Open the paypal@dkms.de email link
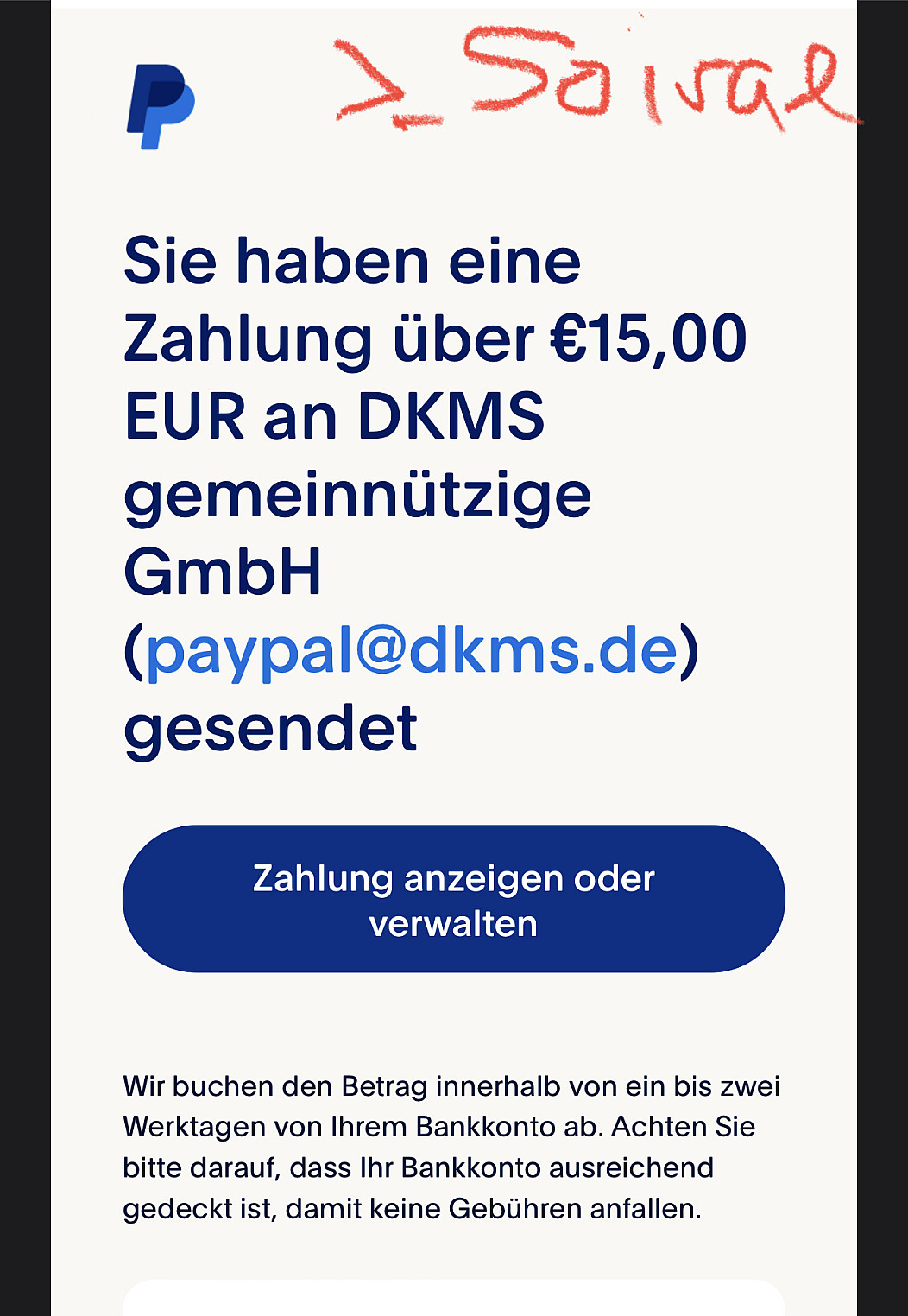 (x=412, y=651)
